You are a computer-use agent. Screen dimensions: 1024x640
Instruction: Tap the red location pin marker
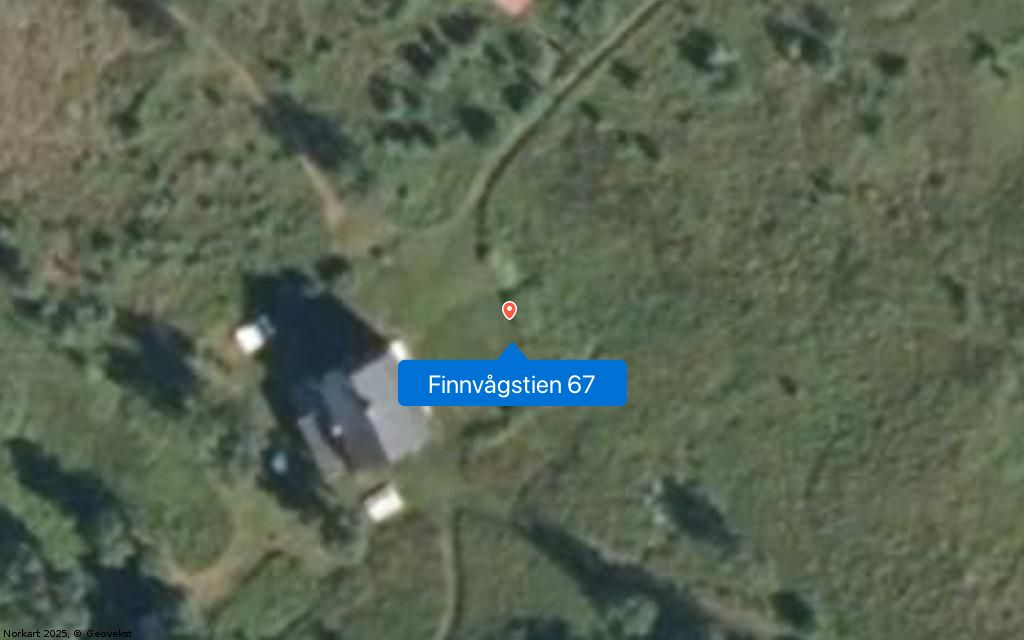click(510, 310)
